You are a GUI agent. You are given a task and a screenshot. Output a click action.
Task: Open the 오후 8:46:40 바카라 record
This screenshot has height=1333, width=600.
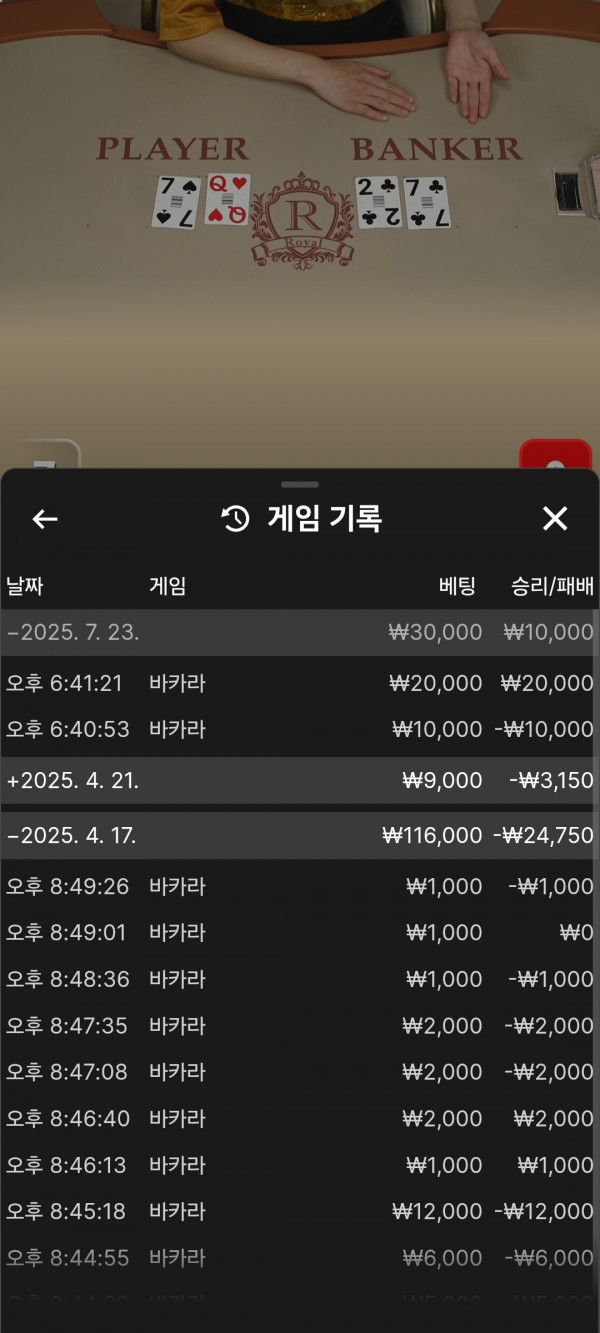(300, 1118)
